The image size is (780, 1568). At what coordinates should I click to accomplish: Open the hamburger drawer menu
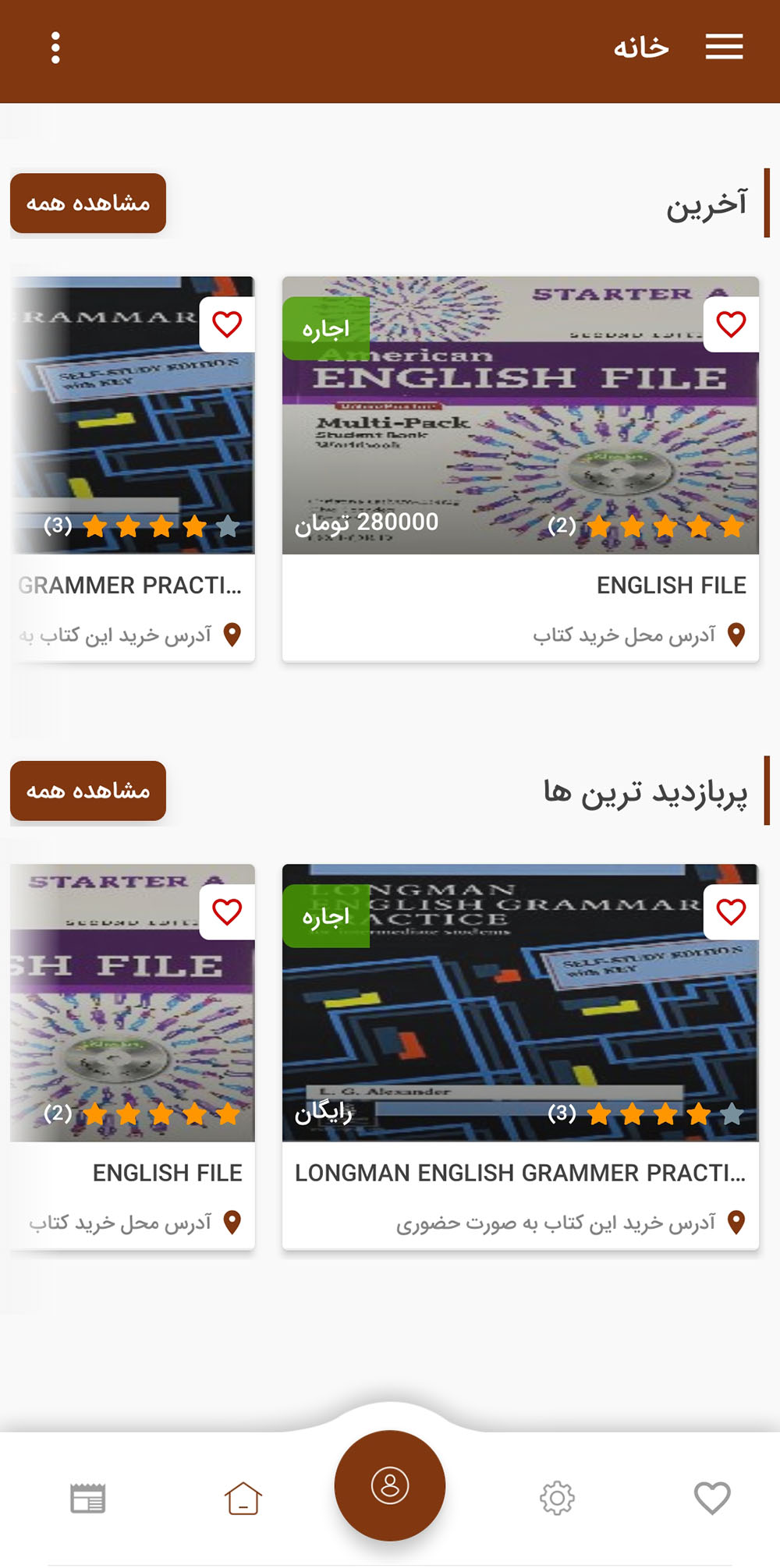click(724, 48)
